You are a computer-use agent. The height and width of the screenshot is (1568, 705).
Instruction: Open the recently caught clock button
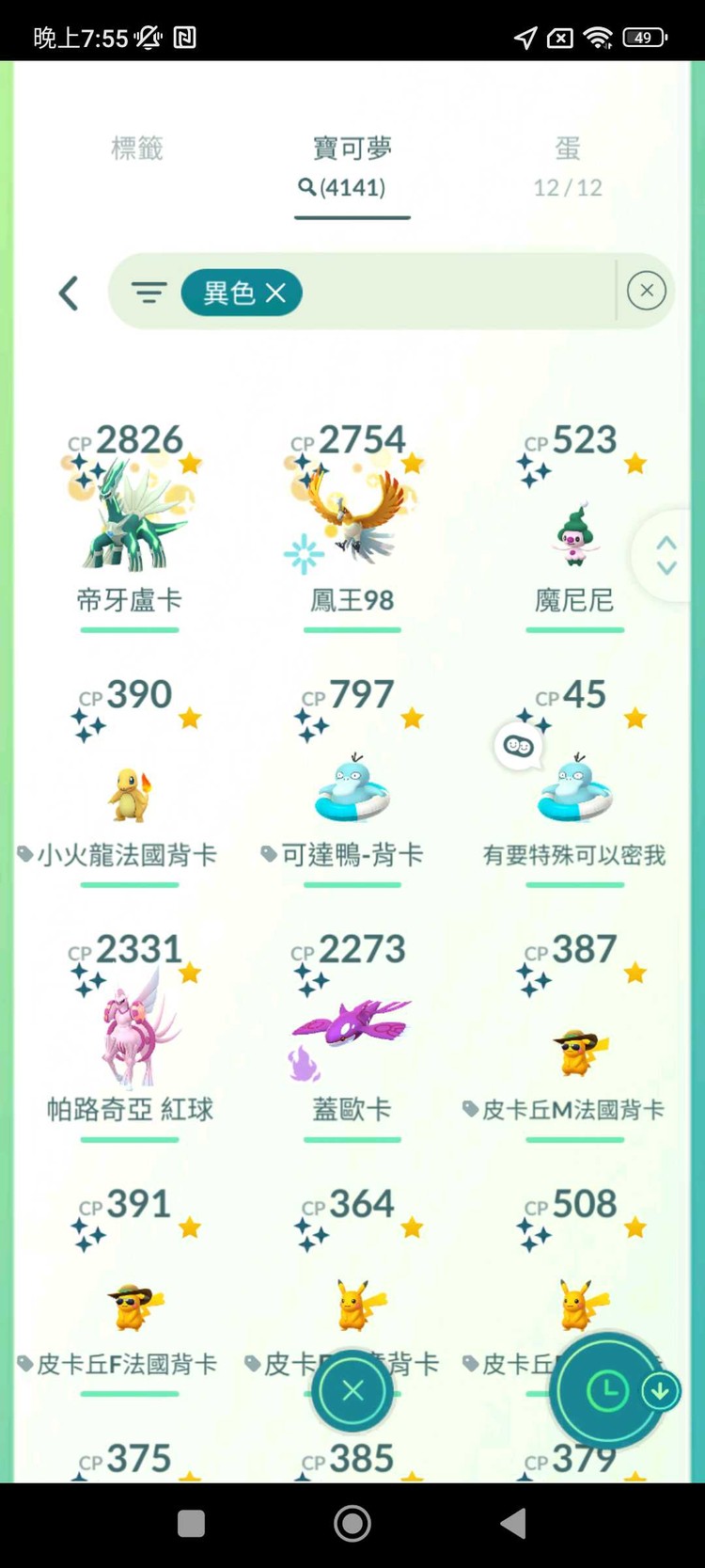(608, 1392)
